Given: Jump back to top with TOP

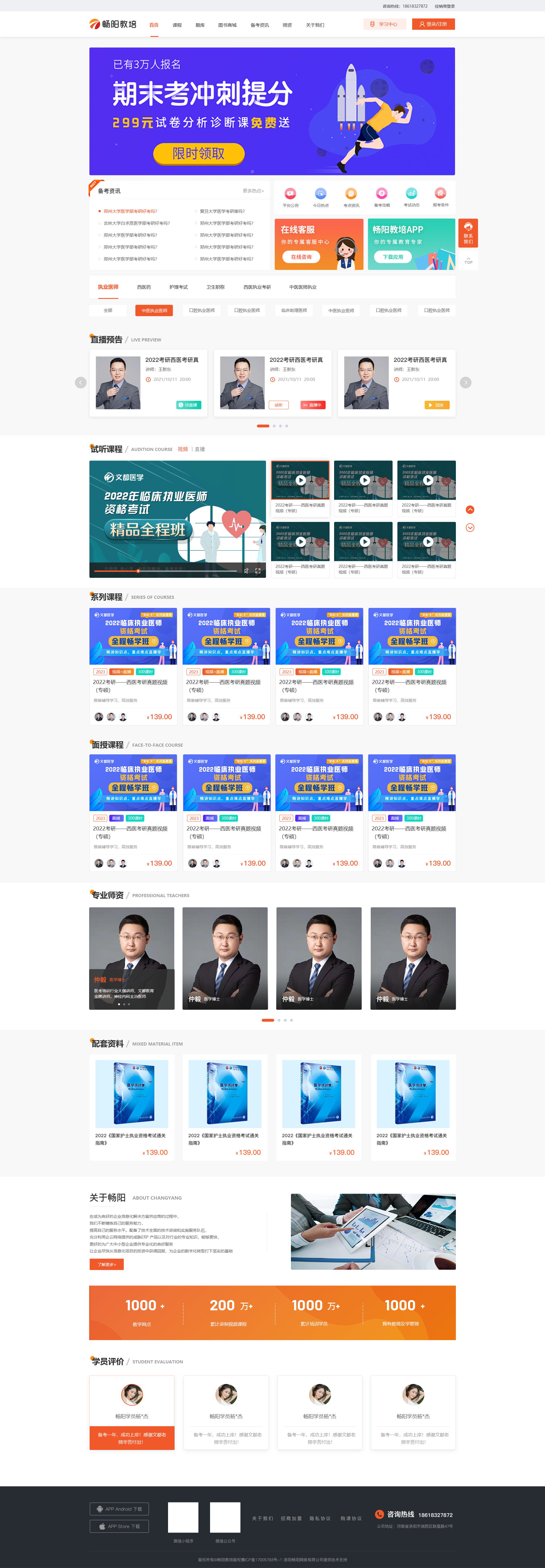Looking at the screenshot, I should [468, 261].
